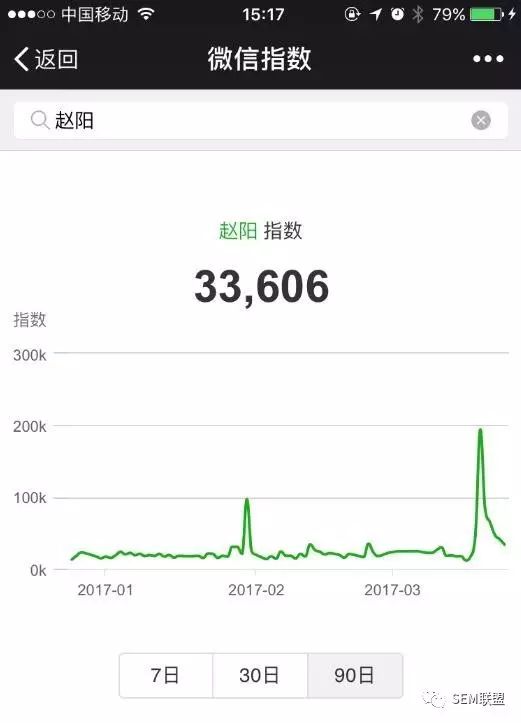
Task: Clear the search text with the X
Action: pyautogui.click(x=480, y=121)
